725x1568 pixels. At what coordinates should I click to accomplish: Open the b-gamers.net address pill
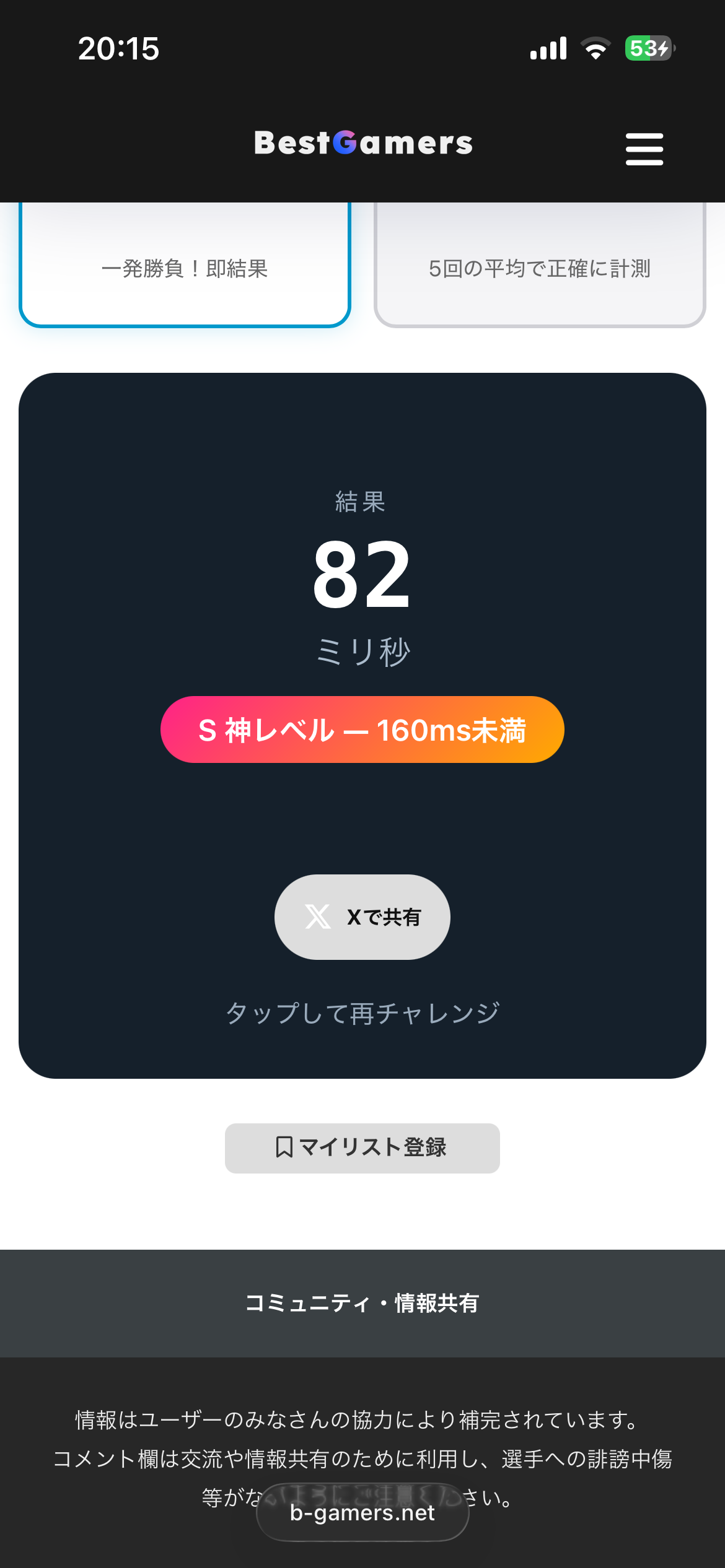(x=362, y=1513)
